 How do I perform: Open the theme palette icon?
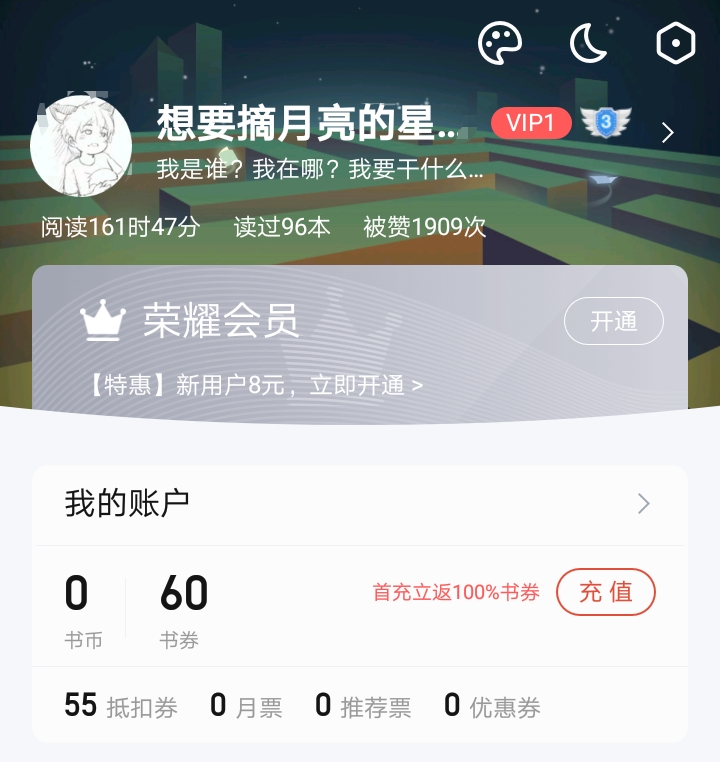click(x=500, y=44)
